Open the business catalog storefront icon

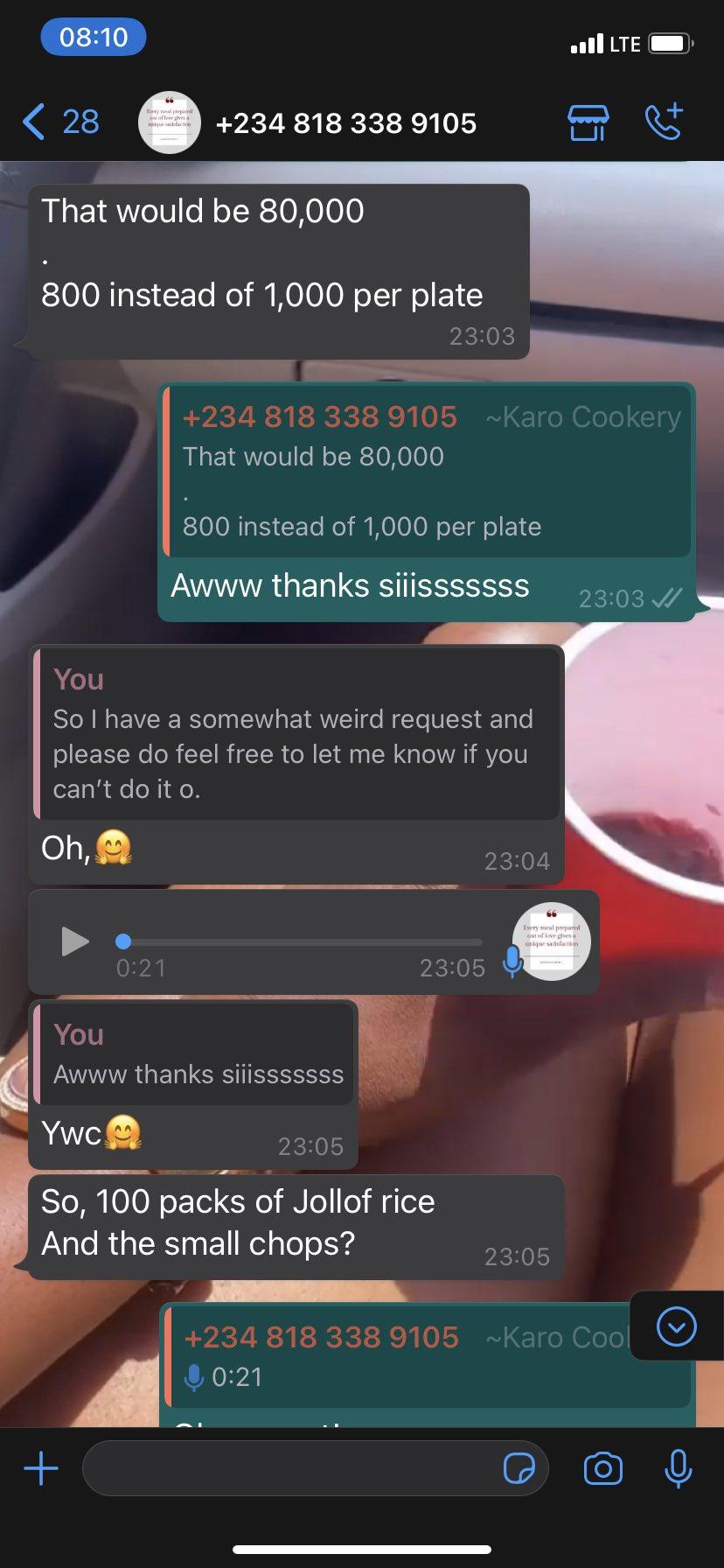click(x=588, y=122)
